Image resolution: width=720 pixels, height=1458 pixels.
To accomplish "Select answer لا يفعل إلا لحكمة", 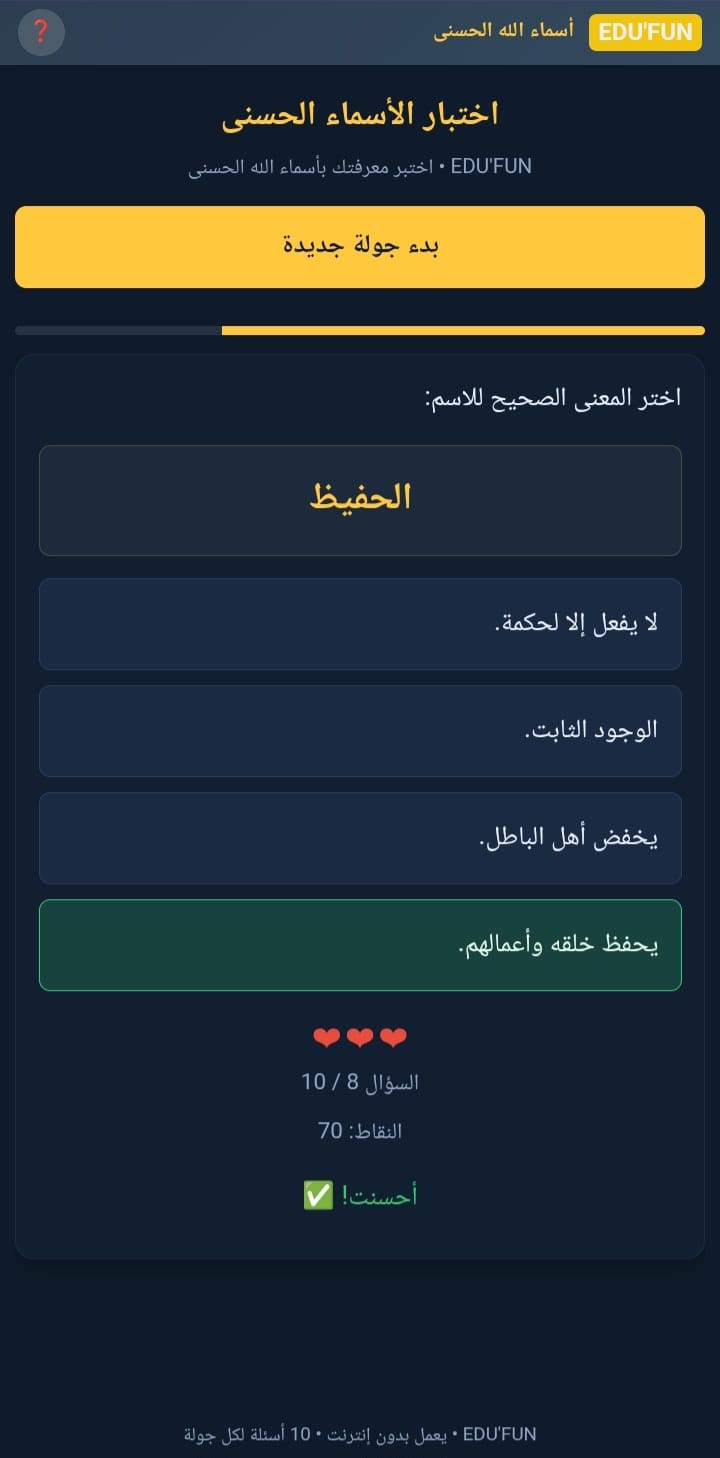I will tap(360, 623).
